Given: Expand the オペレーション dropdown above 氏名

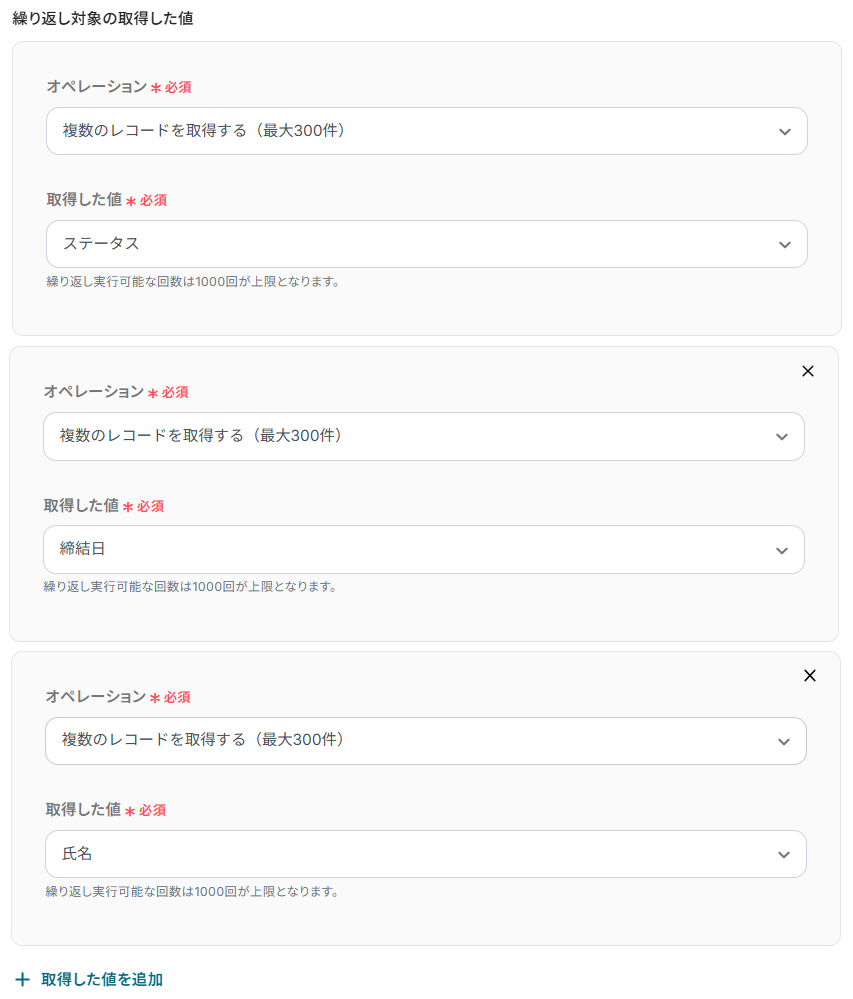Looking at the screenshot, I should coord(425,741).
